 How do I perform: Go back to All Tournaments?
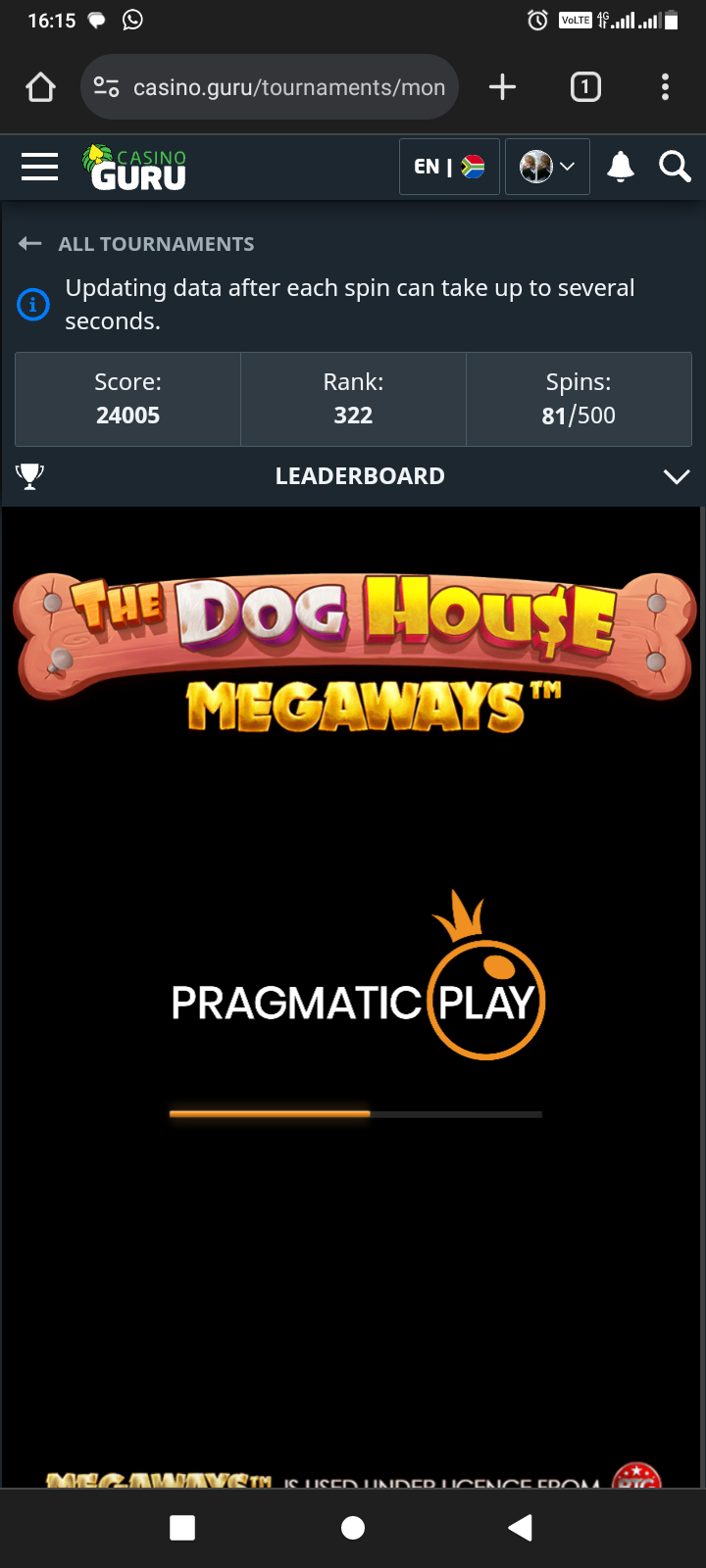137,244
